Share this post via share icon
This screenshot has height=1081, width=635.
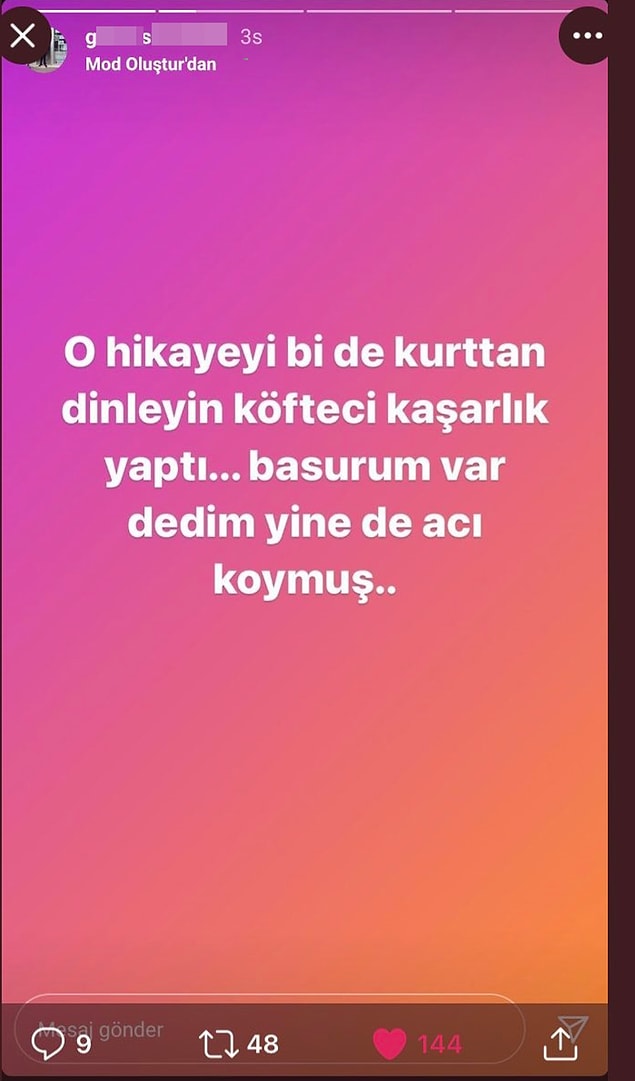[x=561, y=1044]
